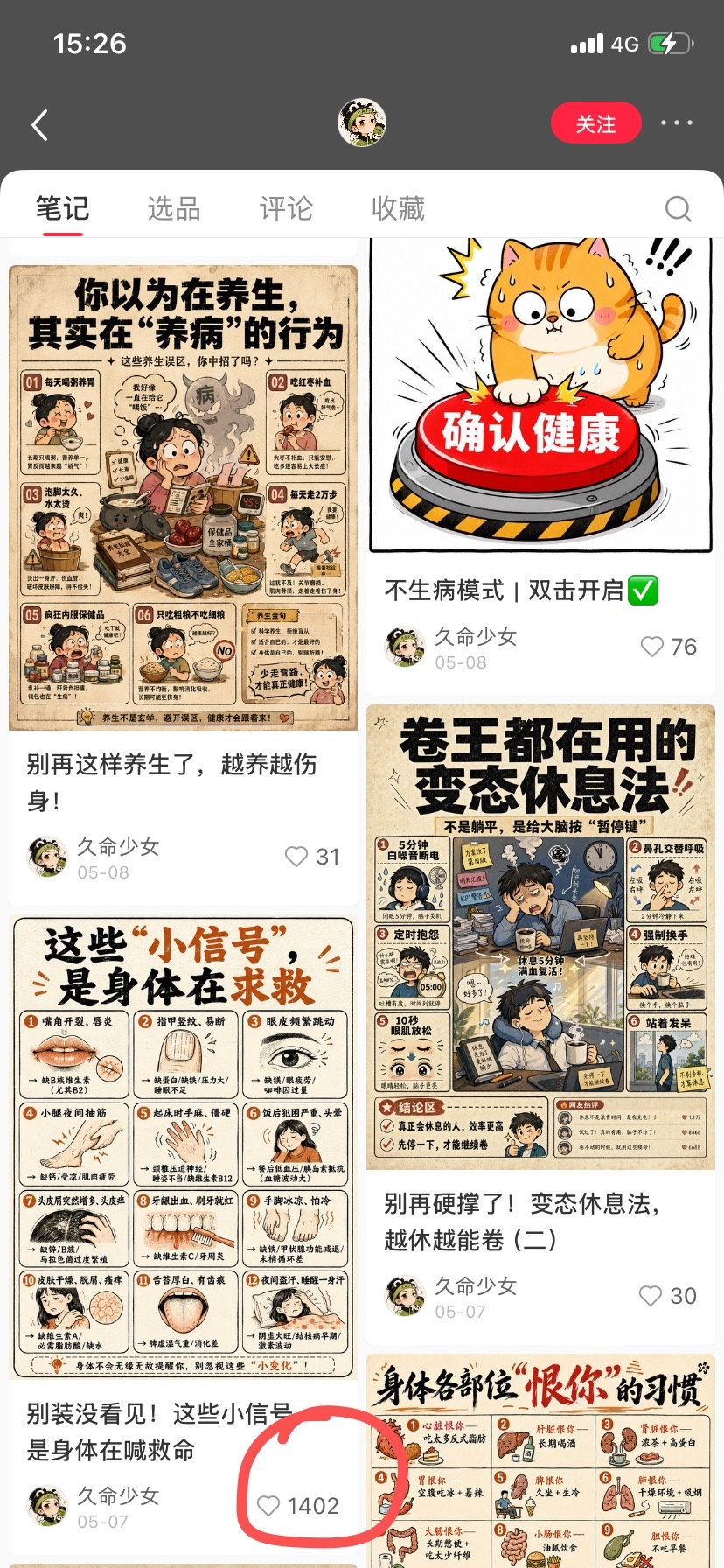
Task: Switch to the 评论 tab
Action: tap(286, 208)
